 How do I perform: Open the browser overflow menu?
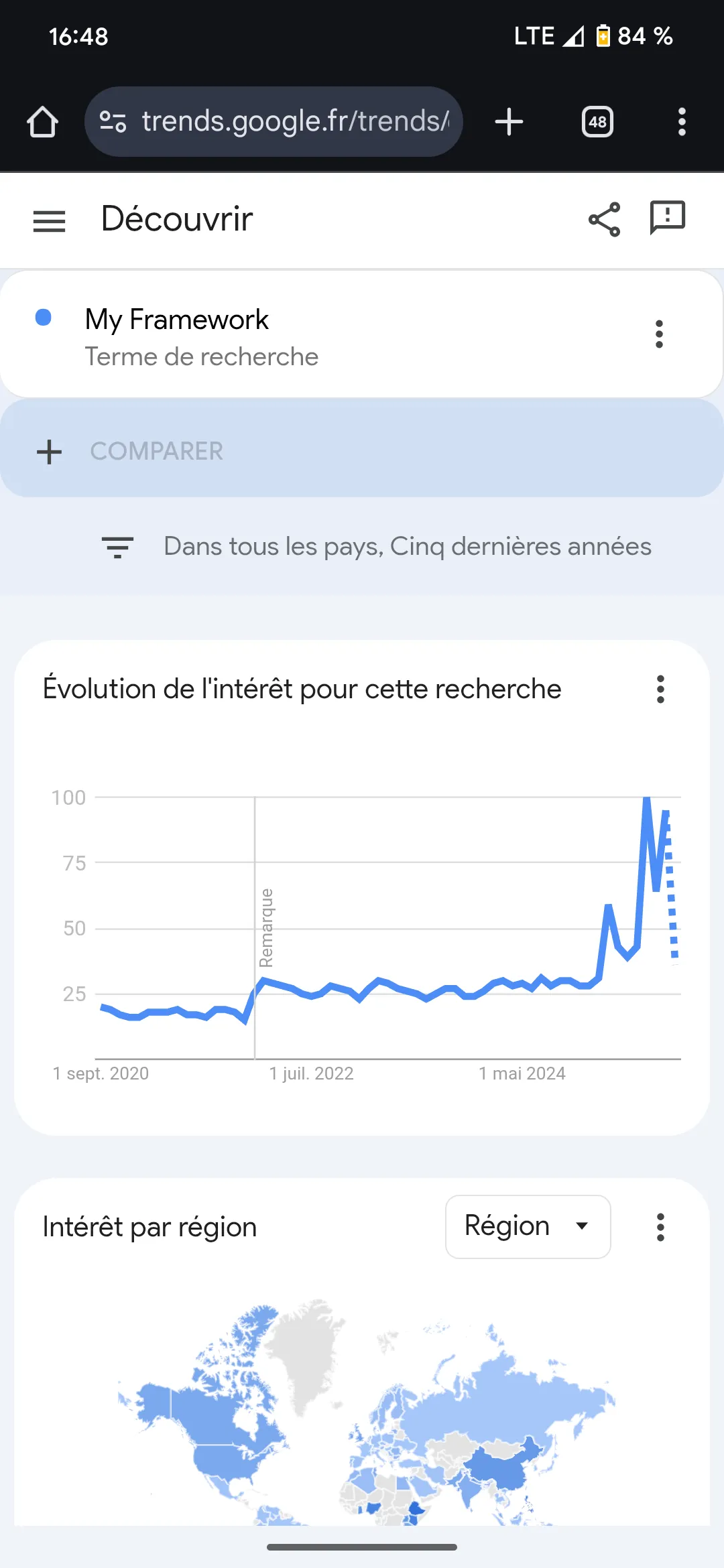(x=682, y=122)
